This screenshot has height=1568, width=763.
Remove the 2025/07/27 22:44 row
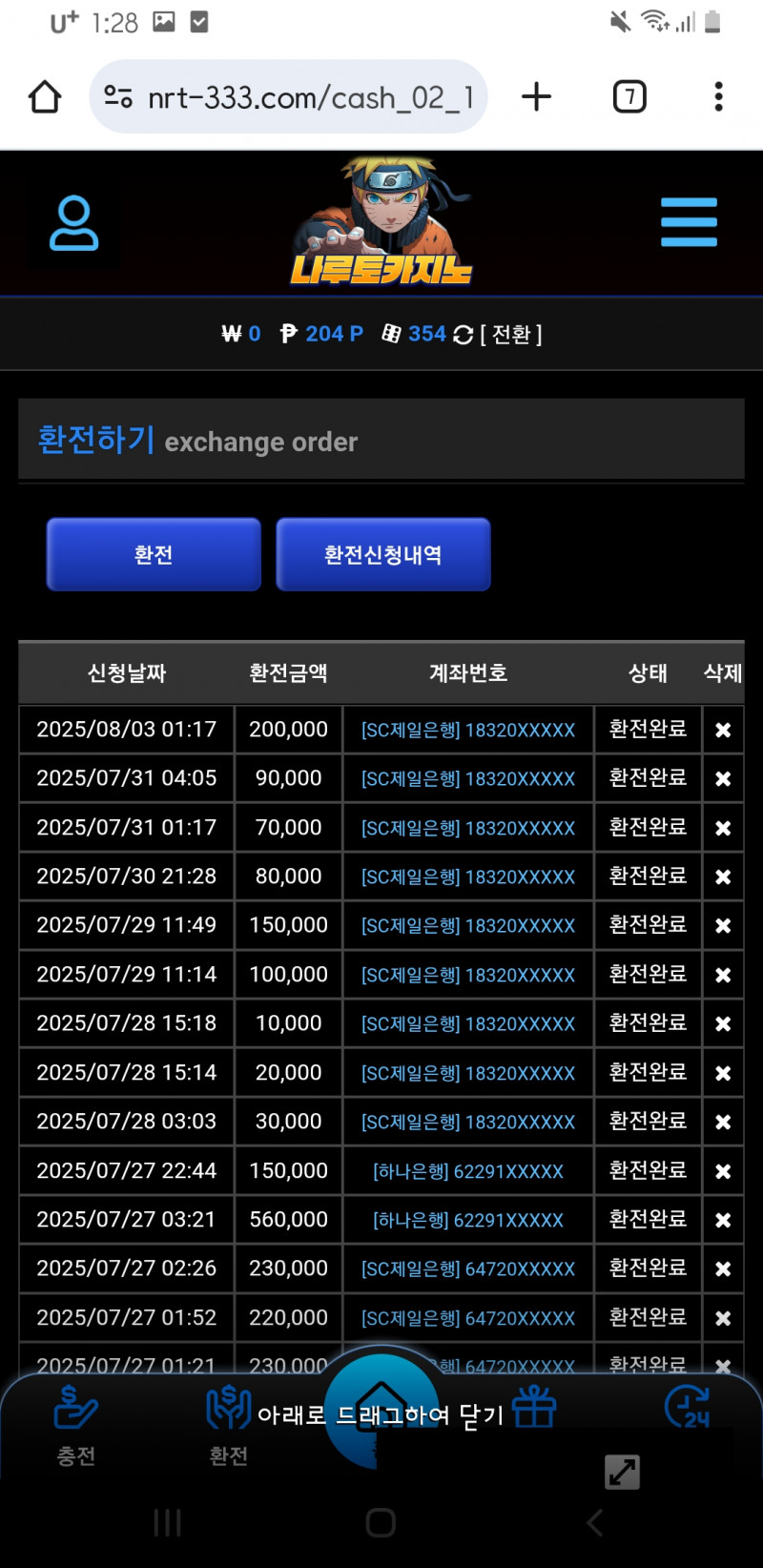tap(723, 1172)
